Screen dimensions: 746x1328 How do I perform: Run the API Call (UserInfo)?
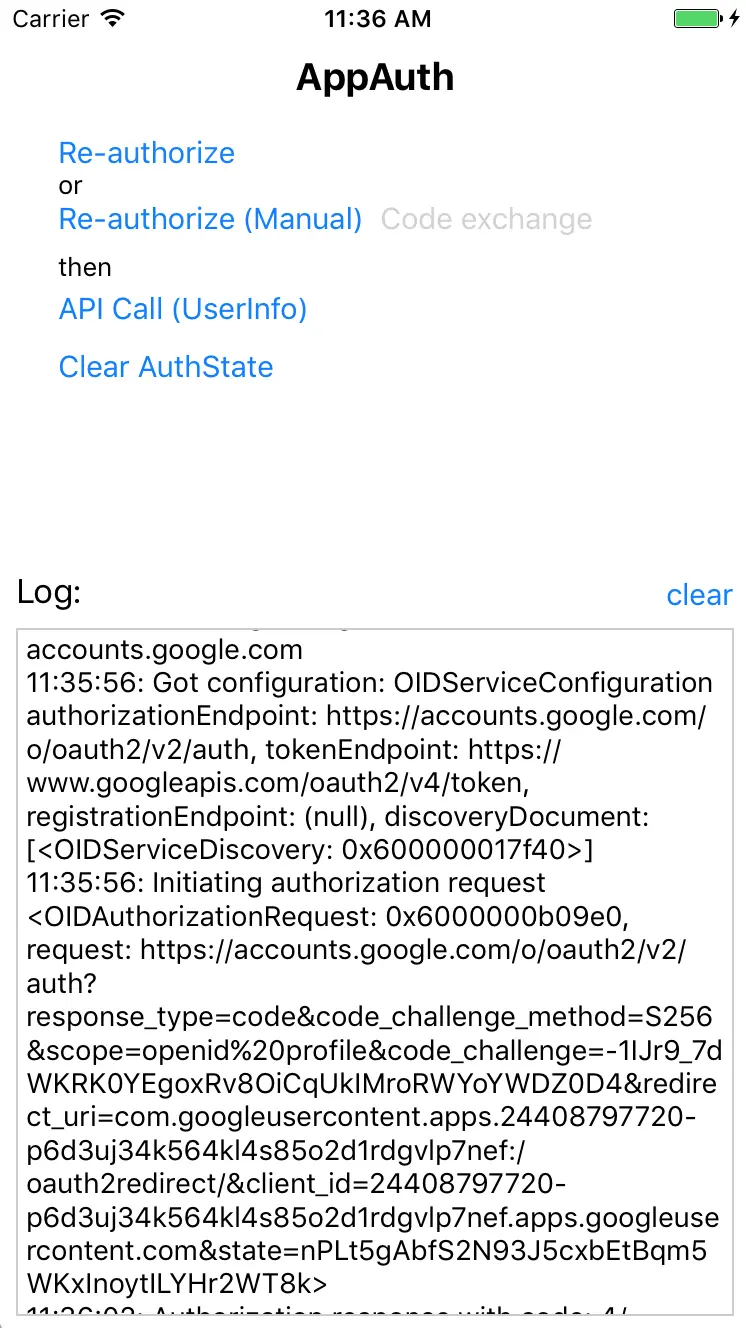[183, 309]
